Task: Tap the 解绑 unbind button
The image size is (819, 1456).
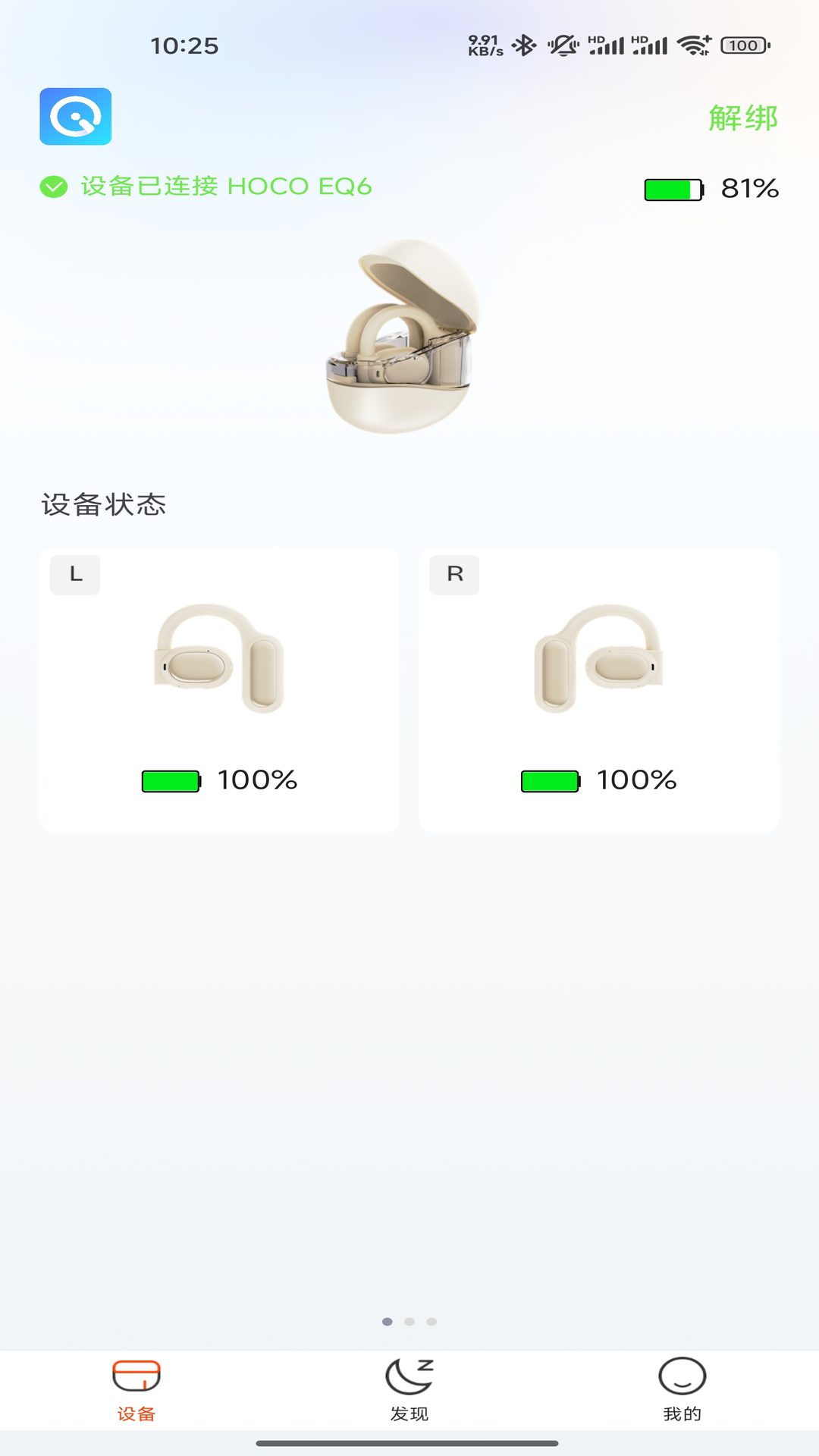Action: [x=744, y=118]
